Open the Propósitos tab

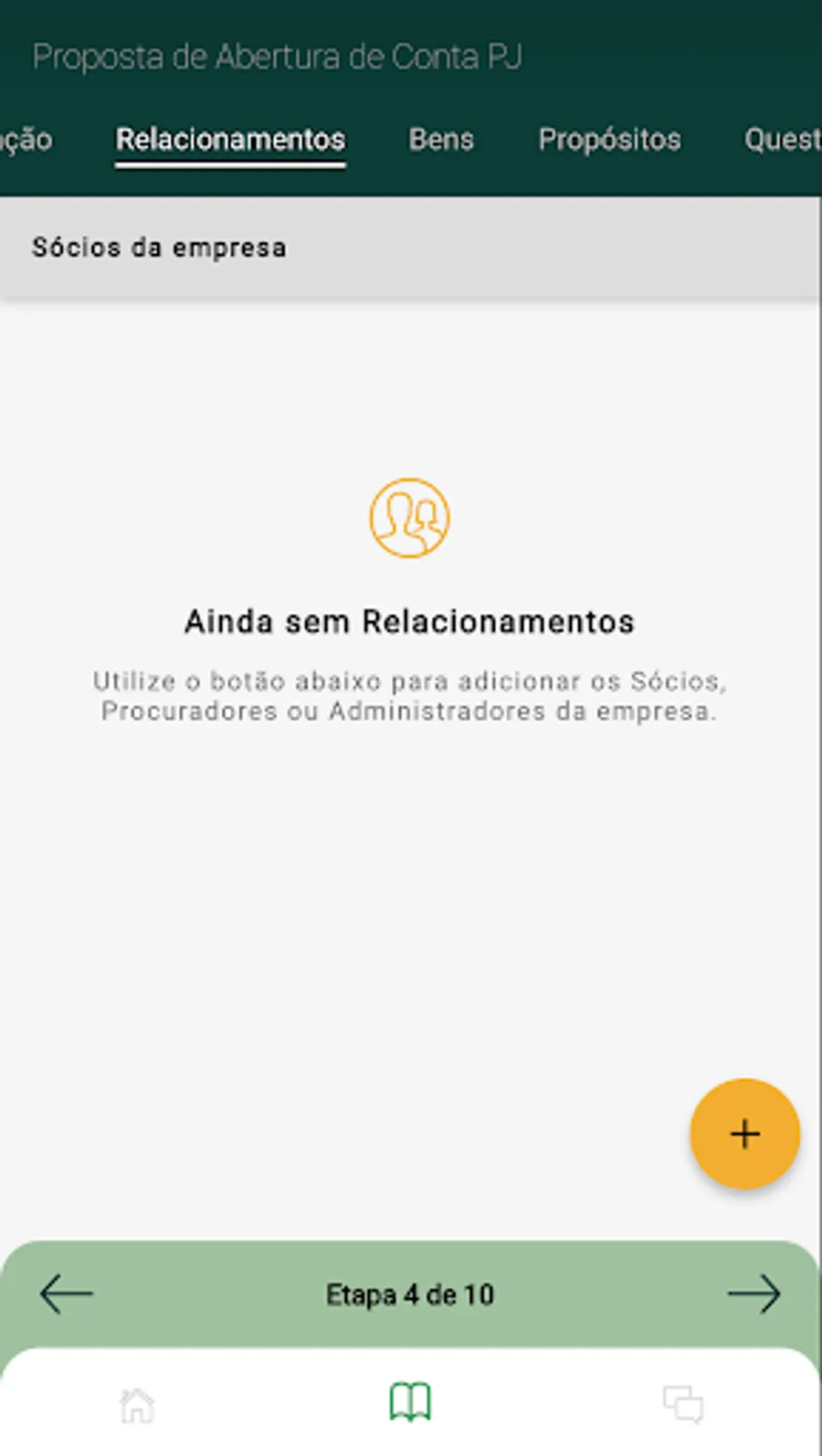[609, 140]
